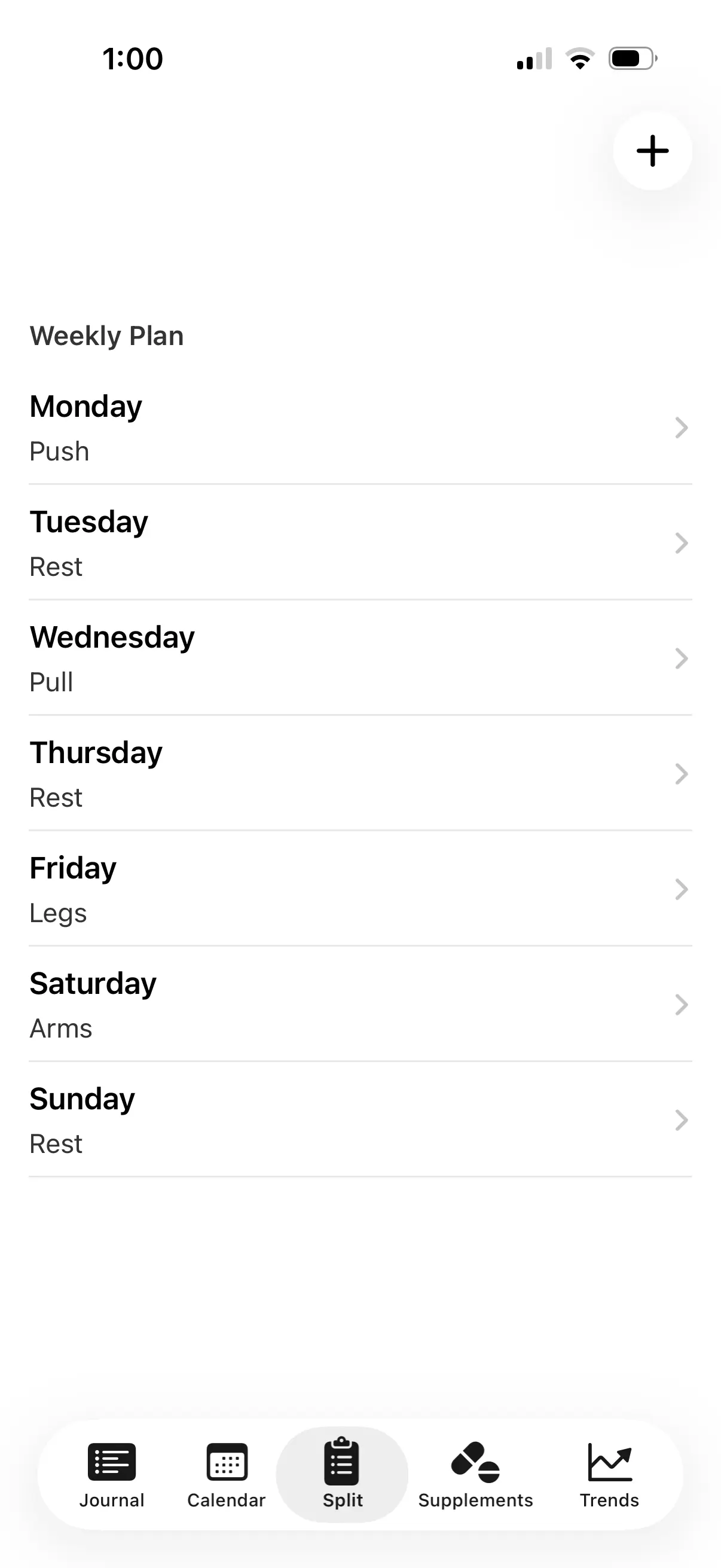Select the Split tab
The height and width of the screenshot is (1568, 721).
coord(342,1474)
